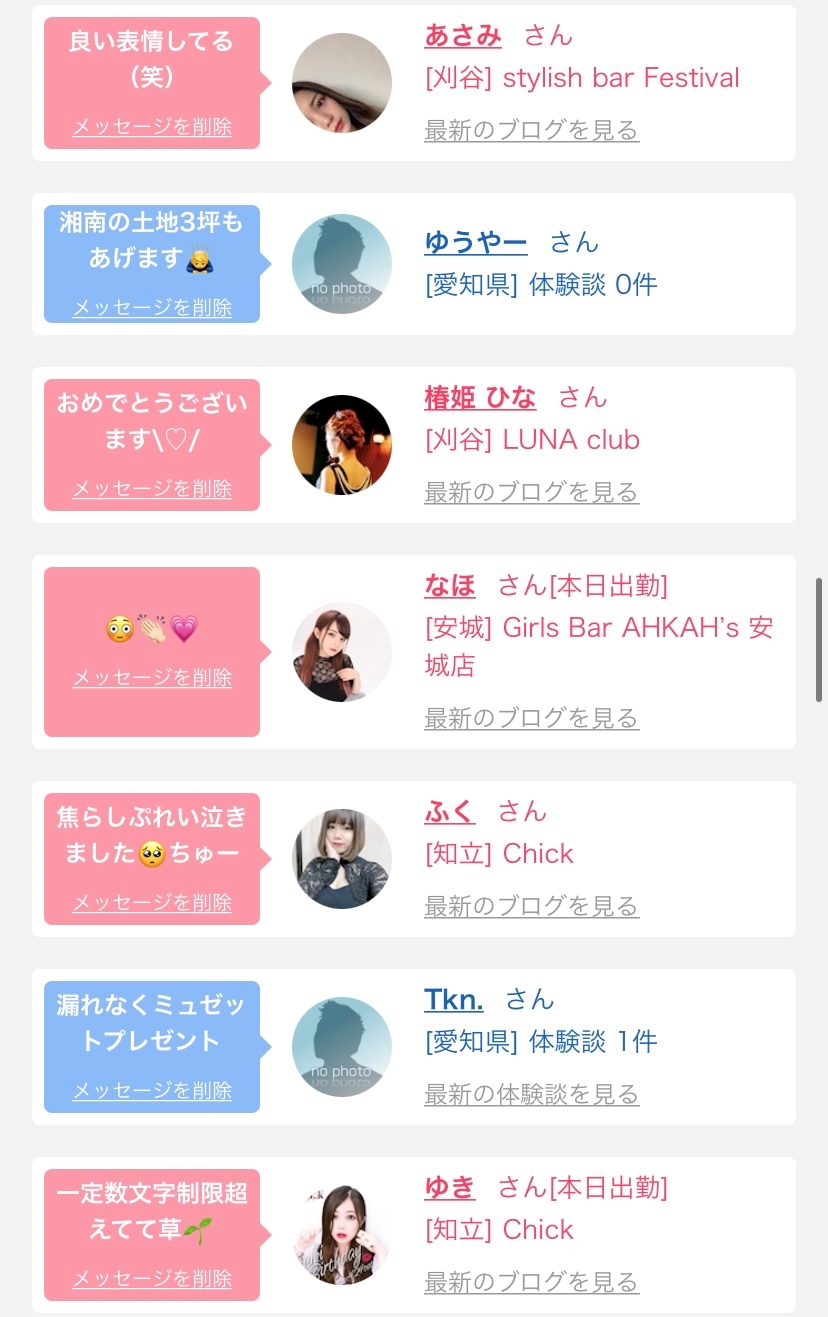Viewport: 828px width, 1317px height.
Task: Delete the message from ゆうやー
Action: [152, 307]
